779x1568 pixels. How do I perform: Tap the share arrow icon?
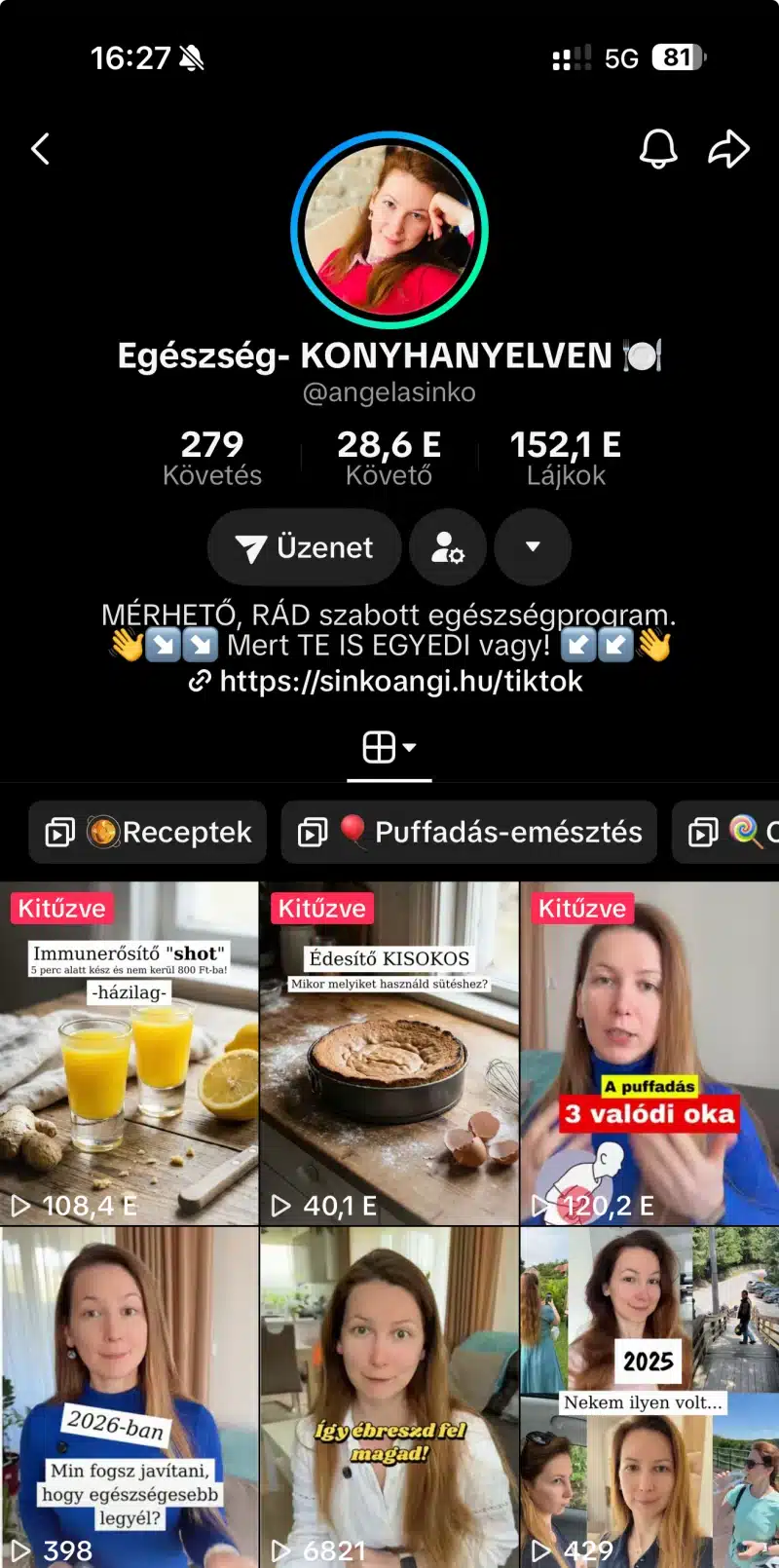[x=728, y=148]
